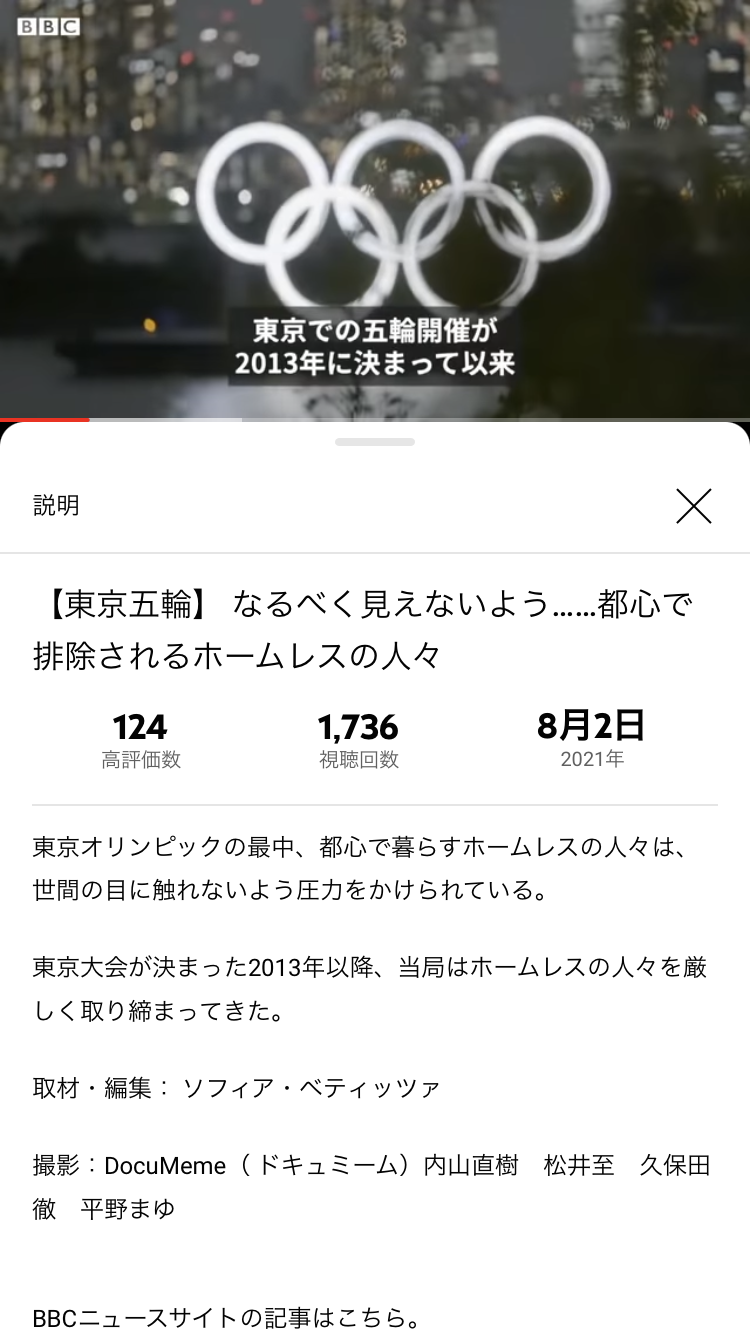Close the 説明 description panel
Screen dimensions: 750x1334
[x=693, y=506]
